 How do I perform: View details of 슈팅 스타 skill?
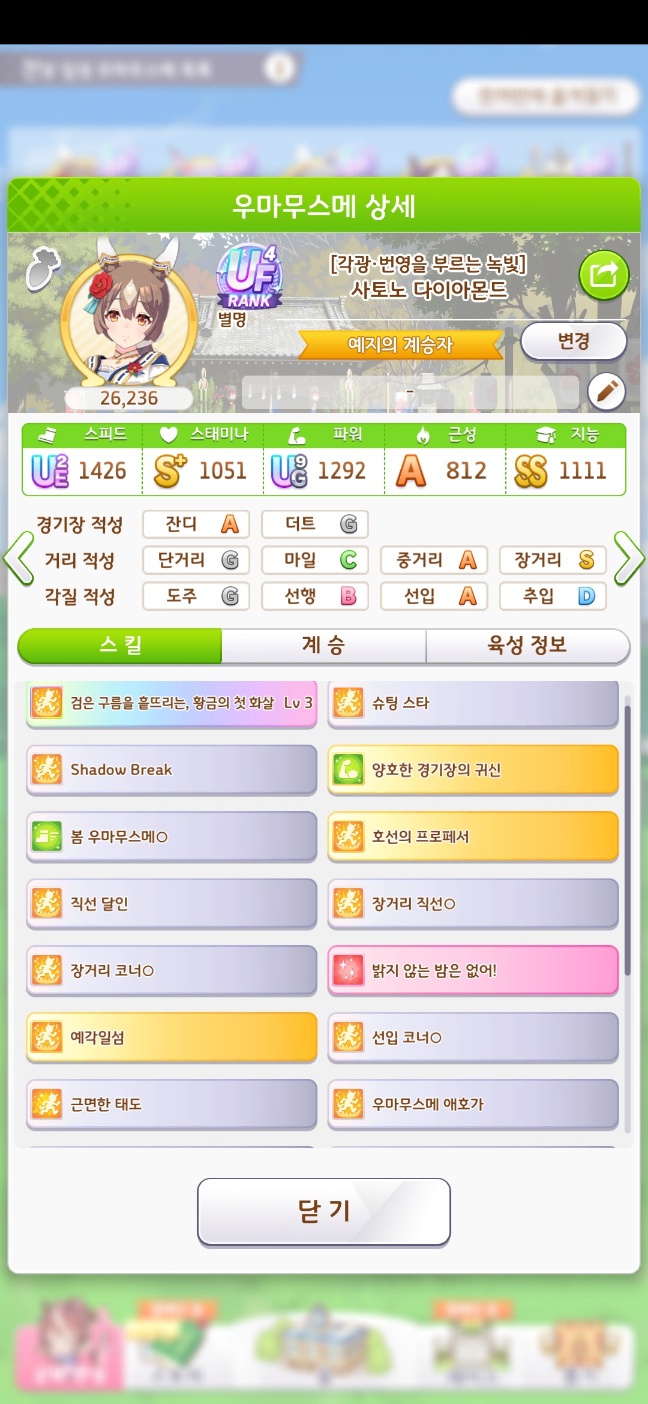point(472,703)
